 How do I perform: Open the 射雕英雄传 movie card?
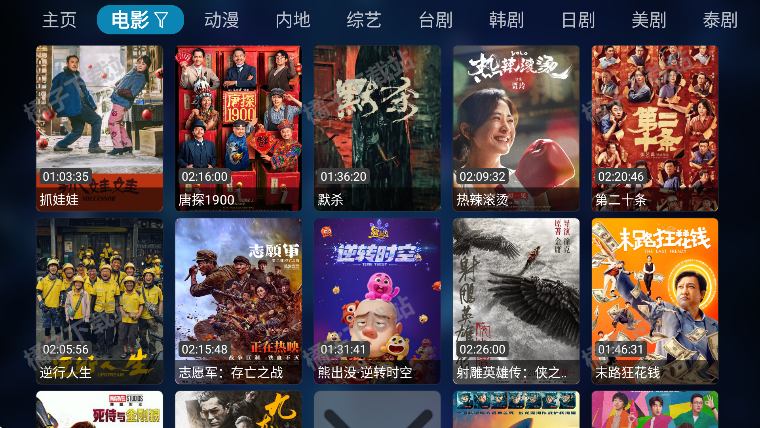click(516, 300)
